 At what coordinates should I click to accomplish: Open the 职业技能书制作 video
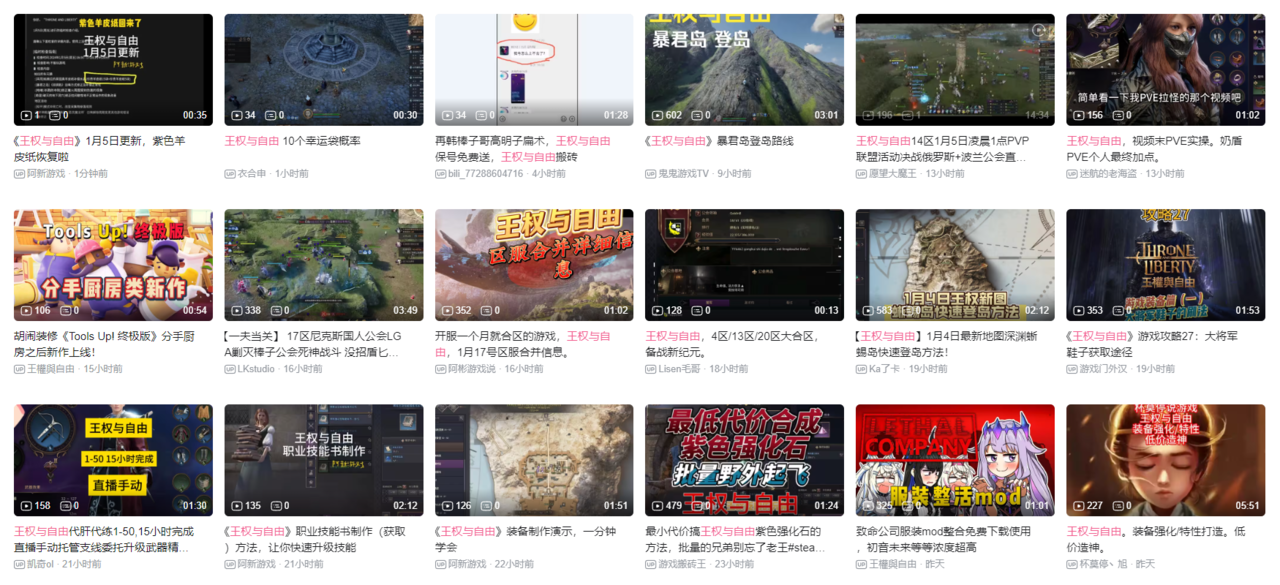323,460
